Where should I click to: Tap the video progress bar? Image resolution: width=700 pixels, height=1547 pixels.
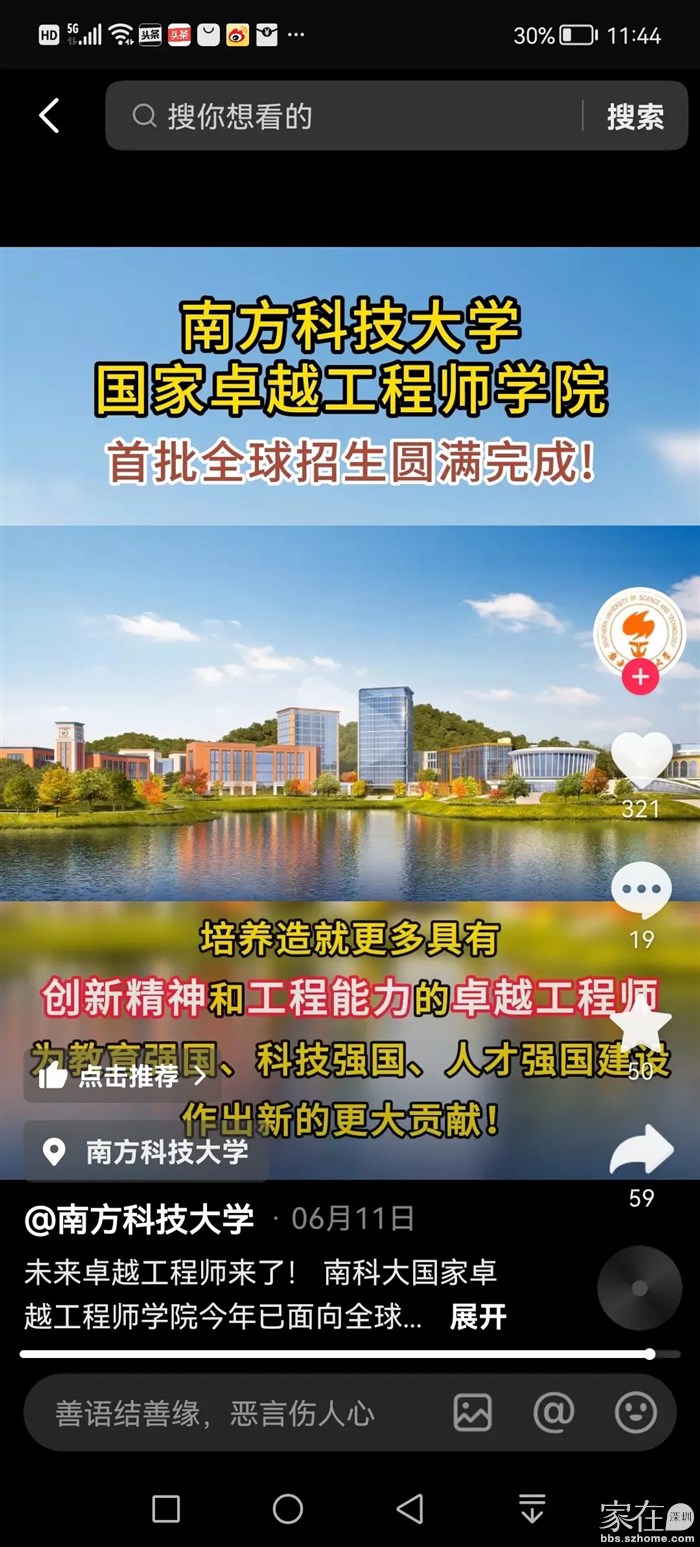pos(335,1354)
